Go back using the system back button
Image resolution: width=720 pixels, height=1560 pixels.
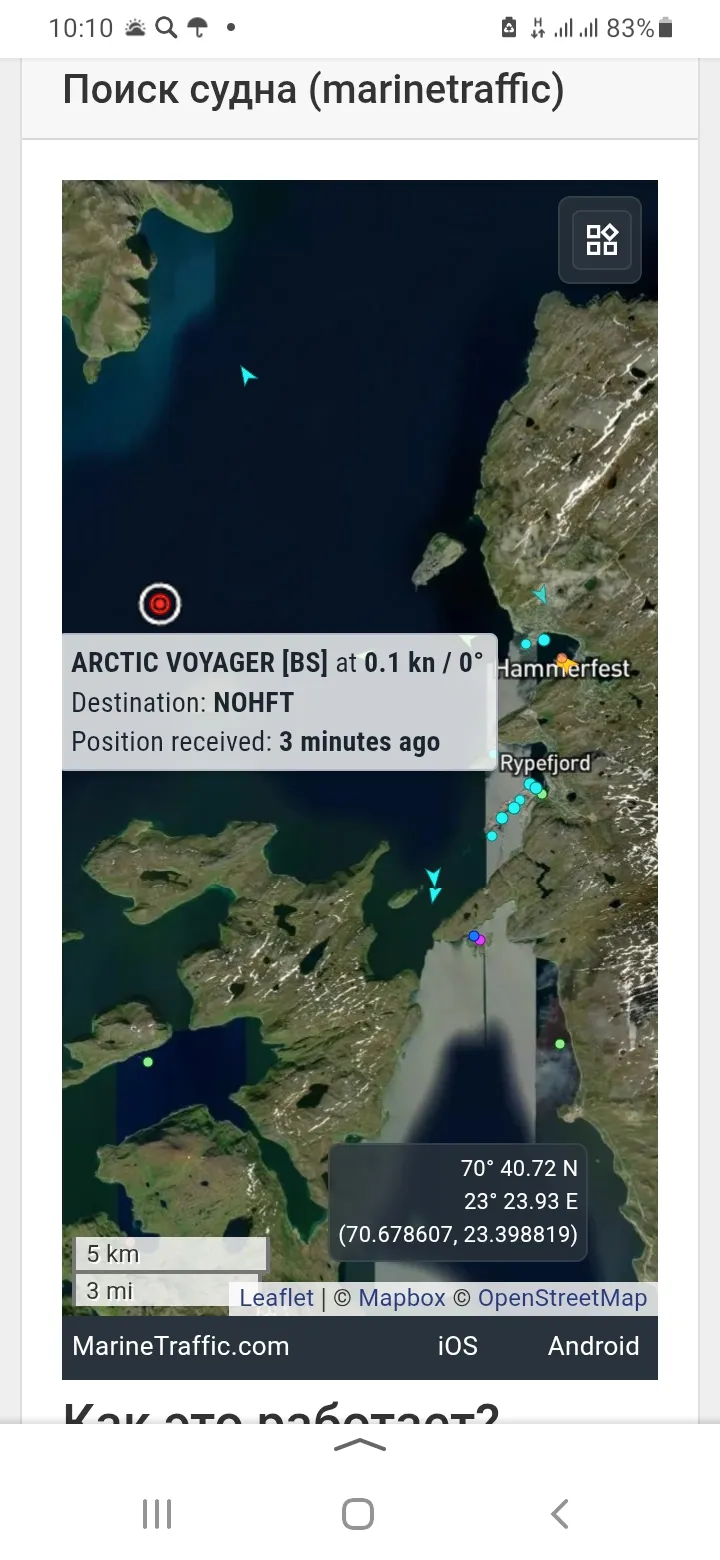(x=560, y=1514)
